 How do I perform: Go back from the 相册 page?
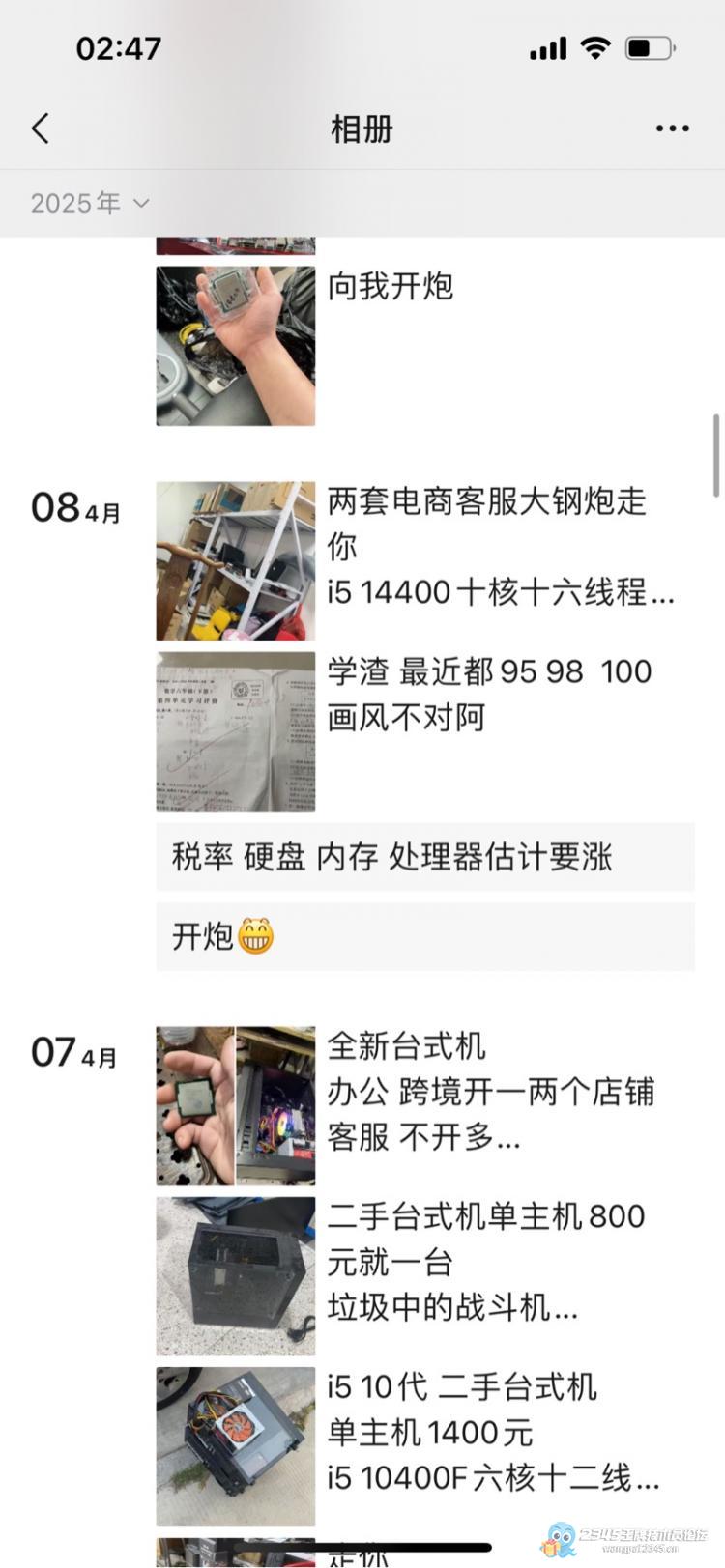(41, 128)
